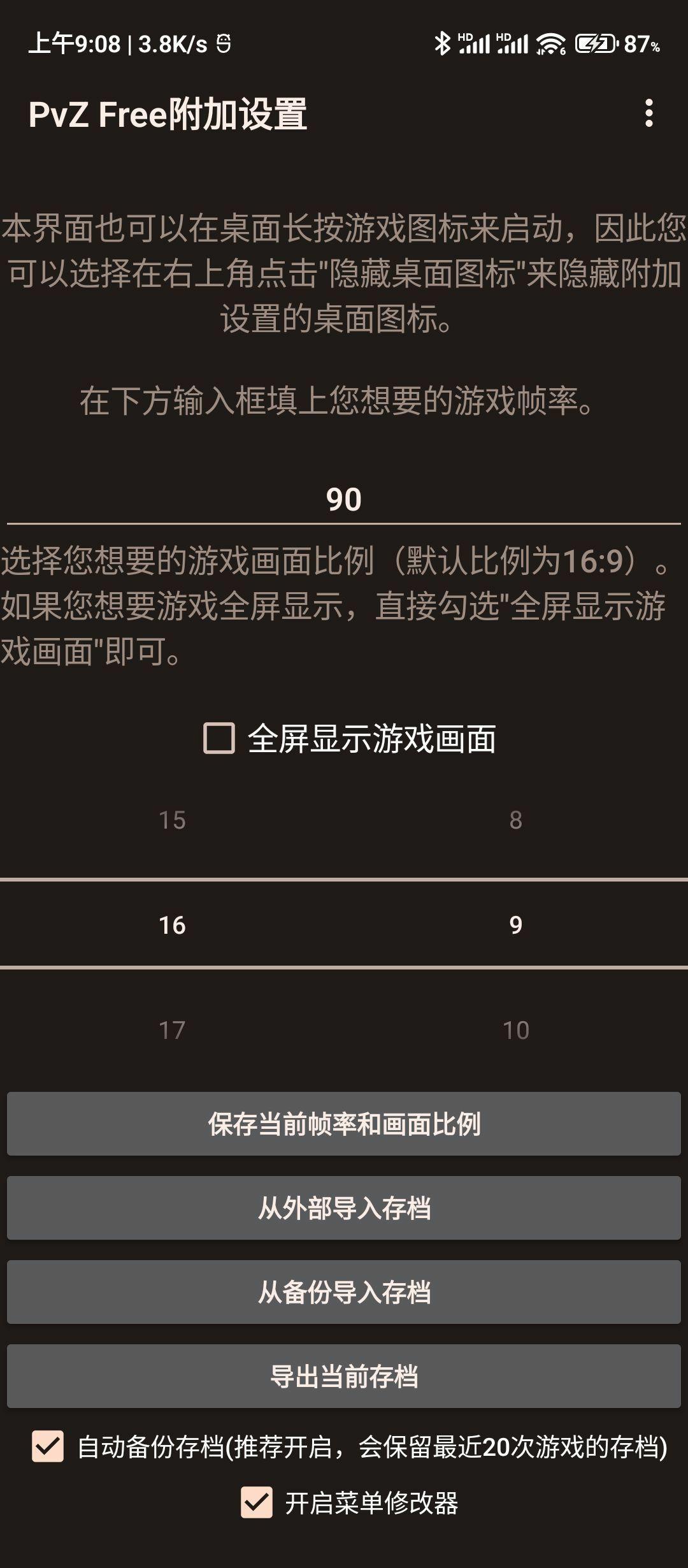Image resolution: width=688 pixels, height=1568 pixels.
Task: Open the overflow menu in the app bar
Action: (x=649, y=113)
